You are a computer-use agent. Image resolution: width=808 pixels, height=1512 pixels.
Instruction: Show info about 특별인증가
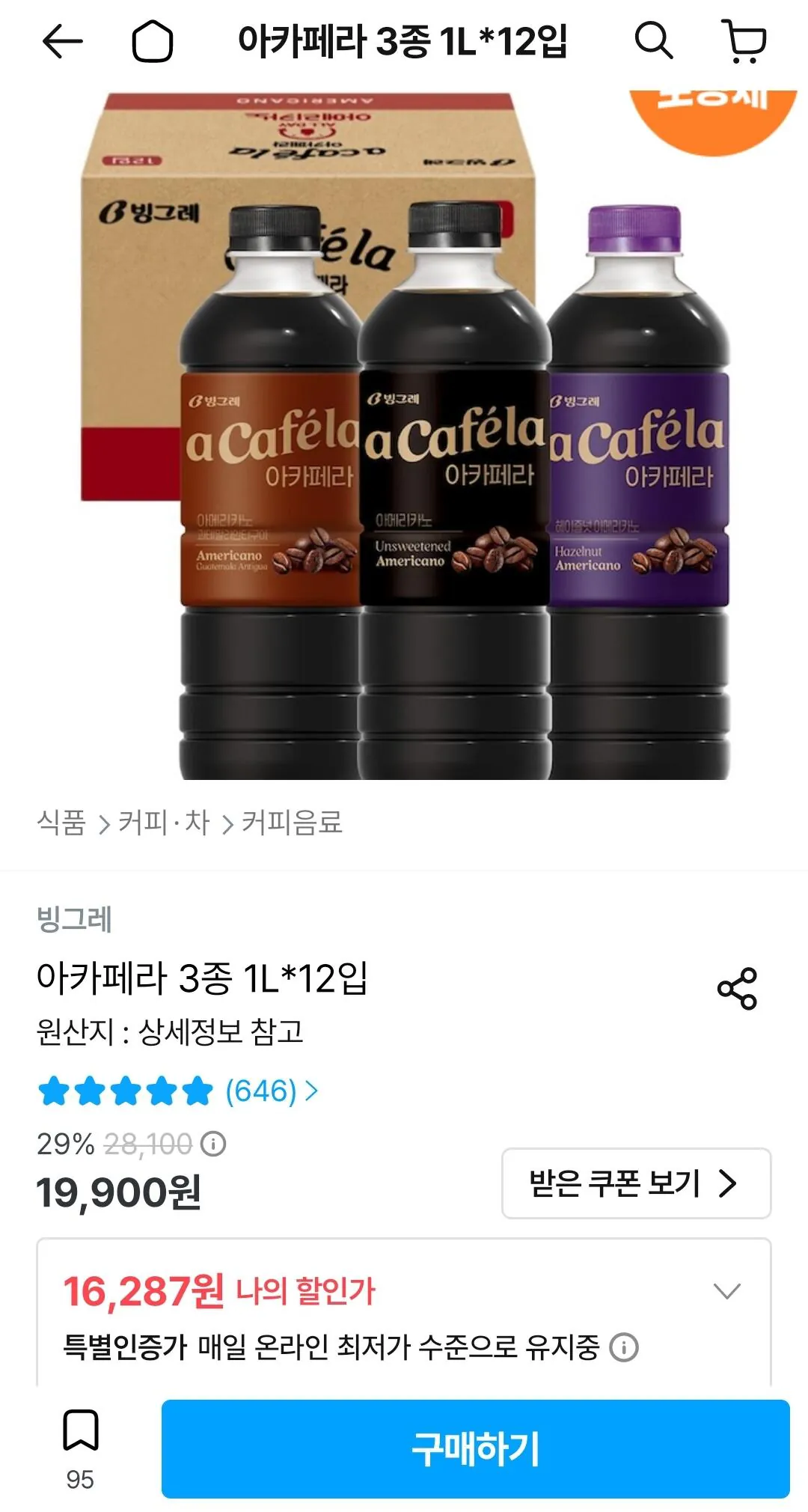[624, 1347]
